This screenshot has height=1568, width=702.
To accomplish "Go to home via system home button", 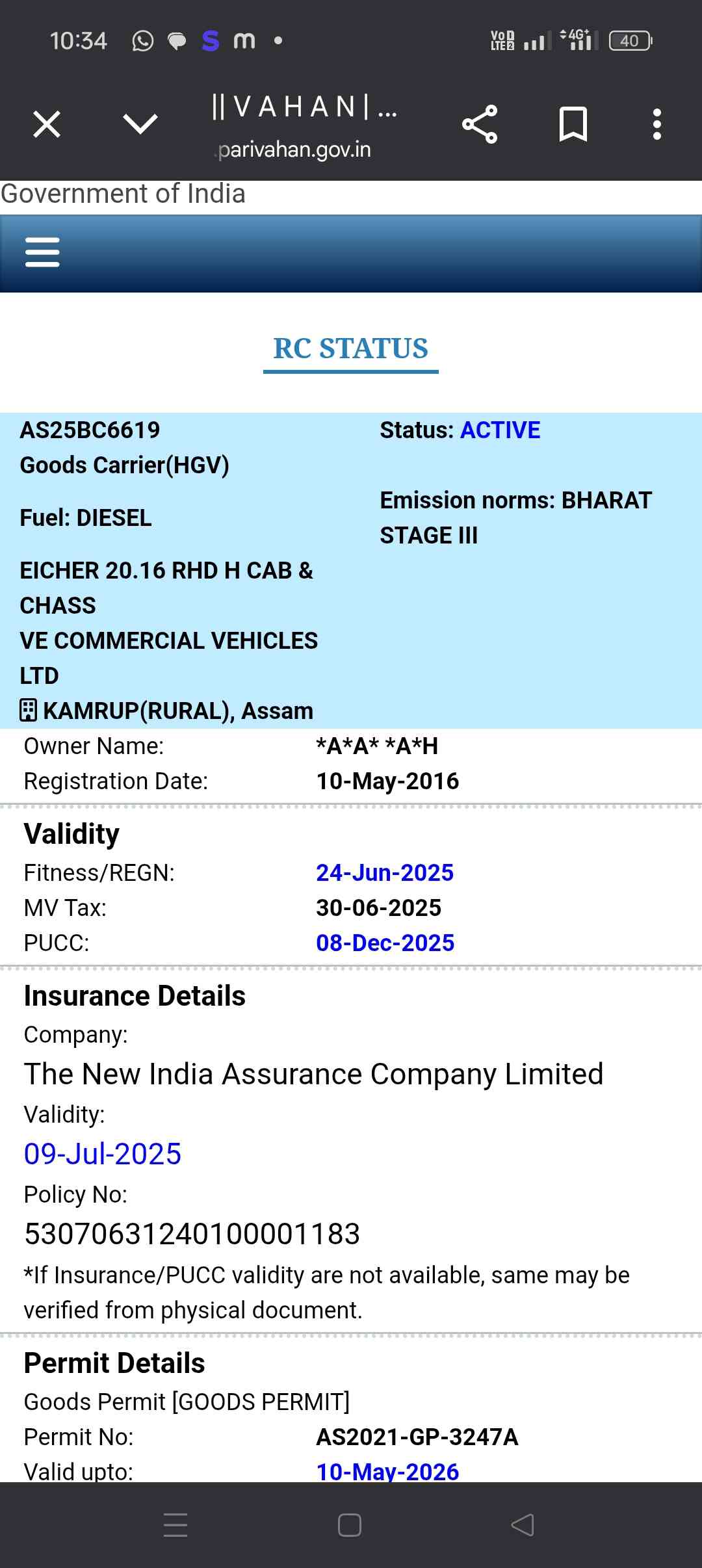I will tap(350, 1524).
